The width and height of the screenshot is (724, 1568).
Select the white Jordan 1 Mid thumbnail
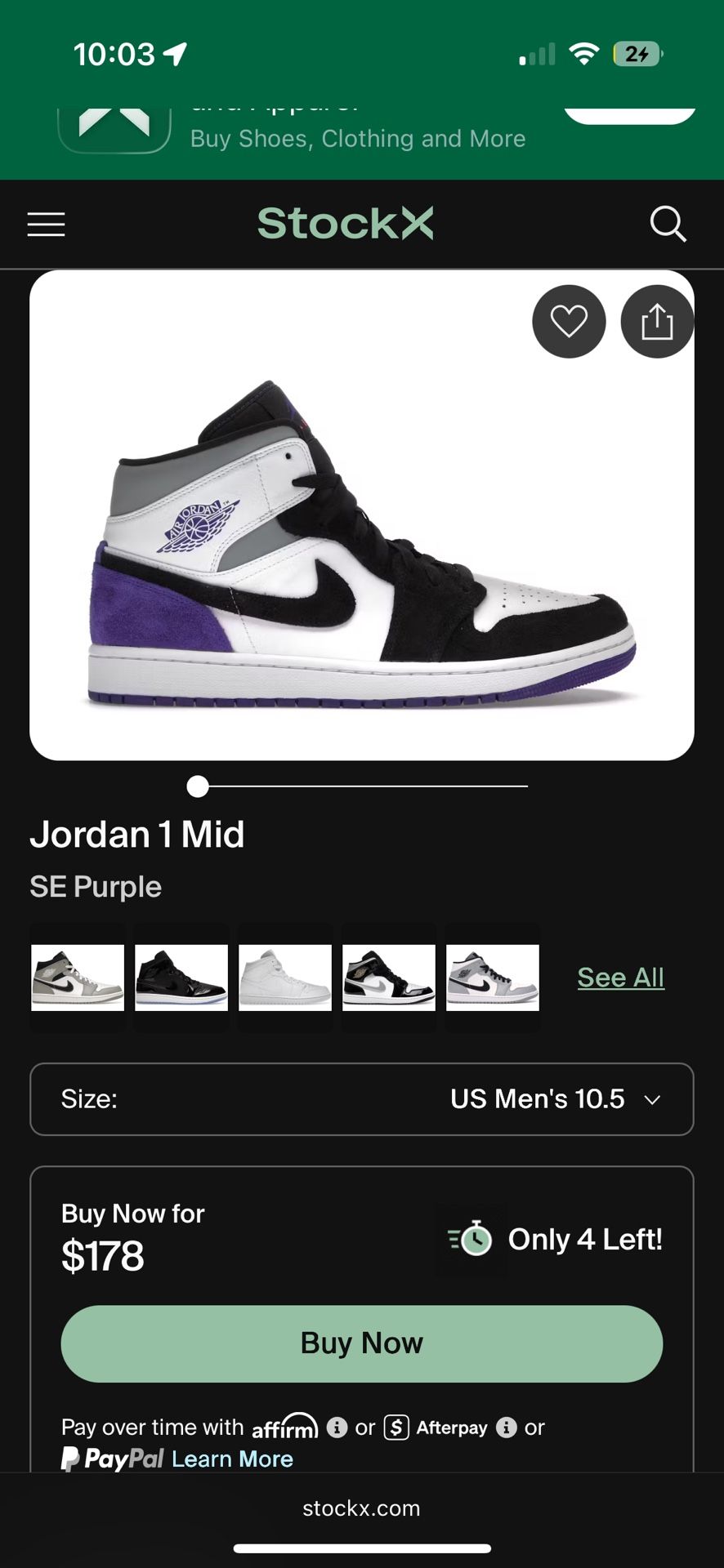[x=284, y=976]
